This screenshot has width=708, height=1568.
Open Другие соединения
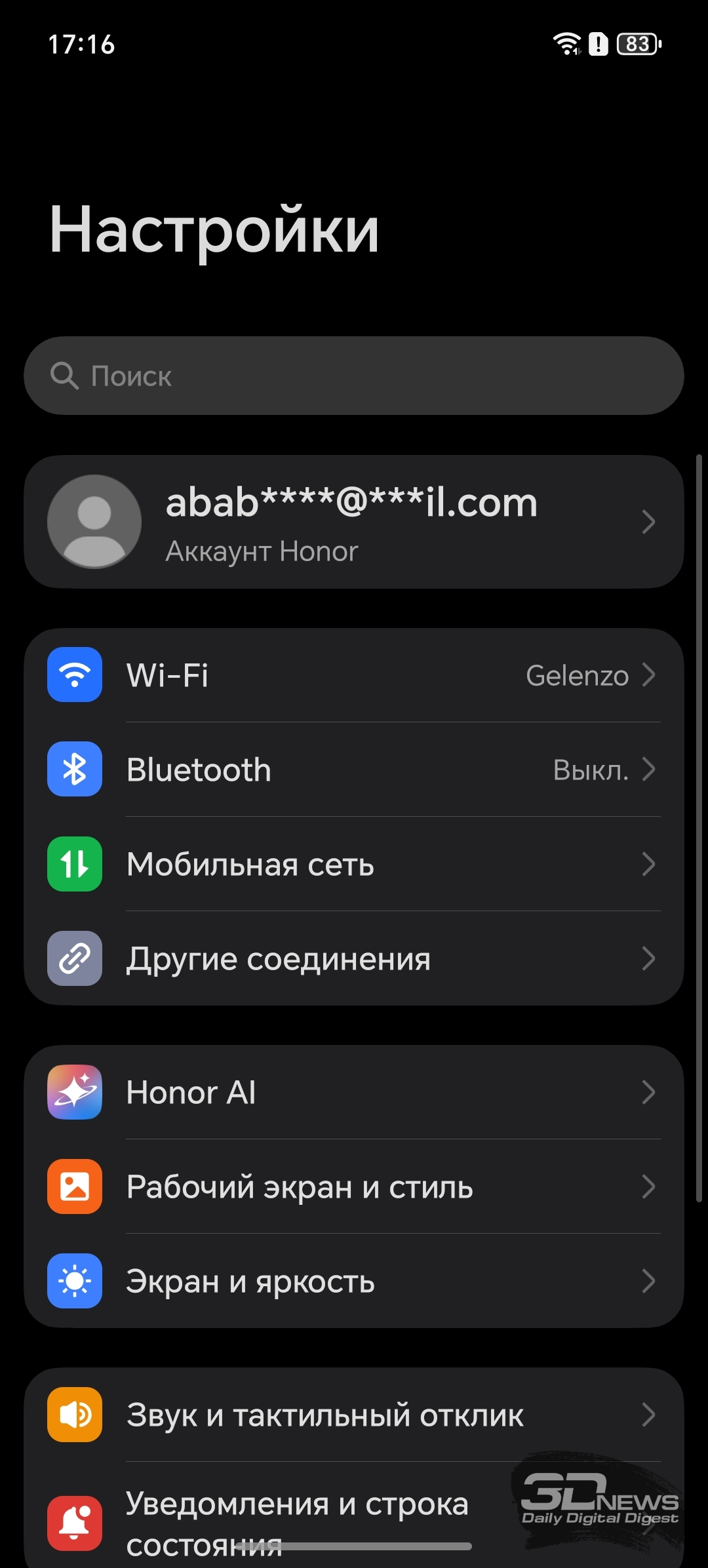[354, 958]
